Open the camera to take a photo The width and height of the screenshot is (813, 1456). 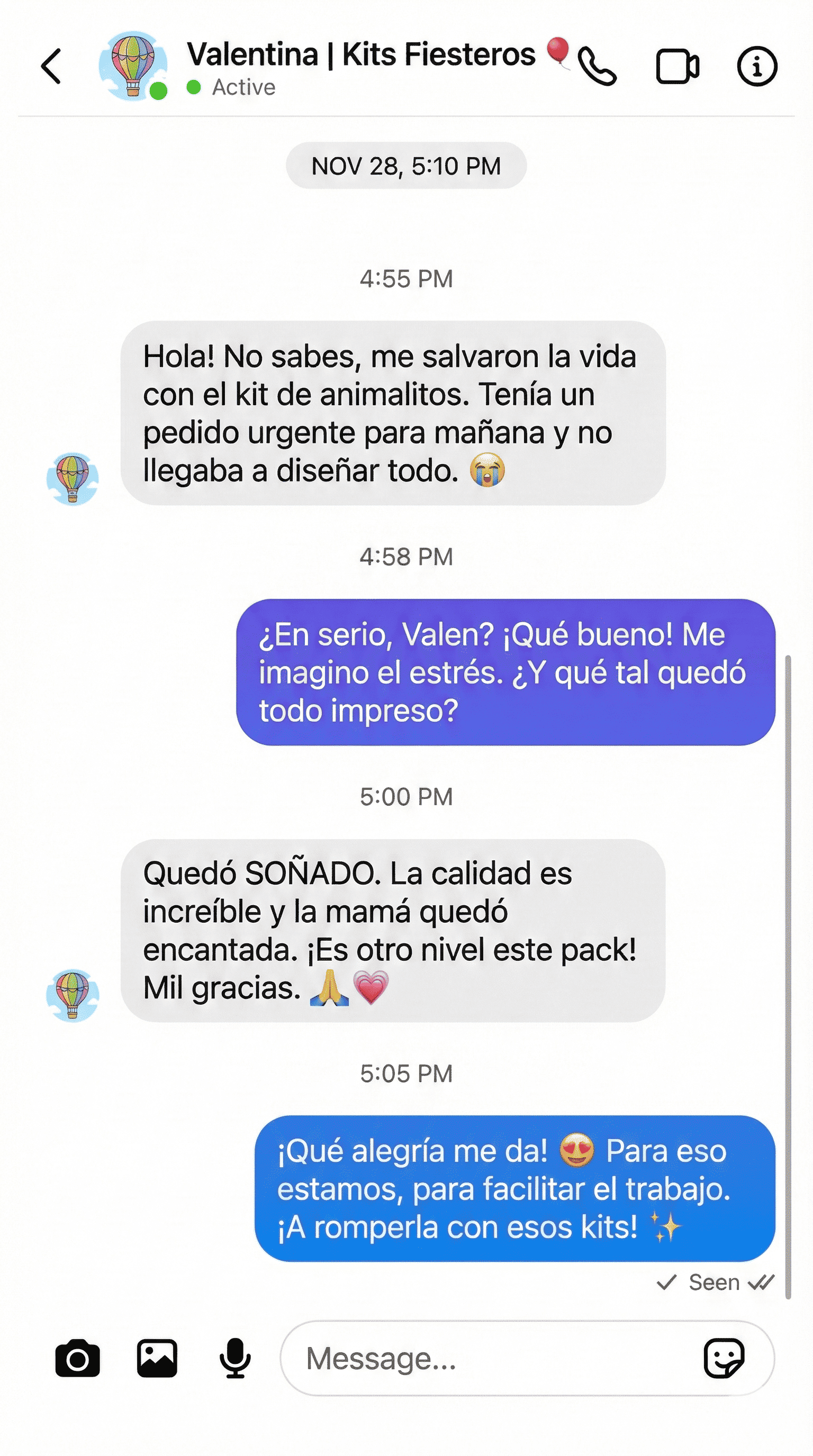(77, 1358)
